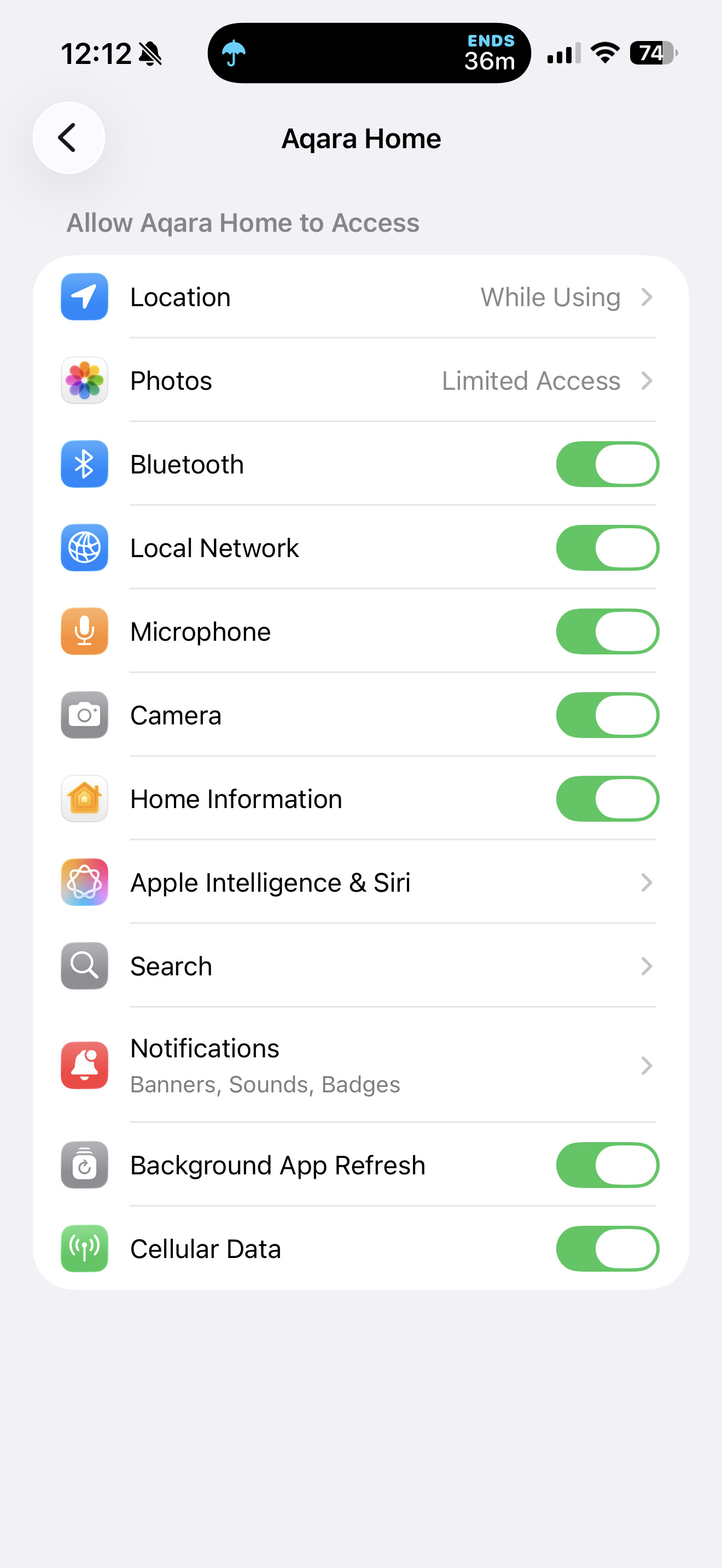
Task: Disable Cellular Data for Aqara Home
Action: click(607, 1248)
